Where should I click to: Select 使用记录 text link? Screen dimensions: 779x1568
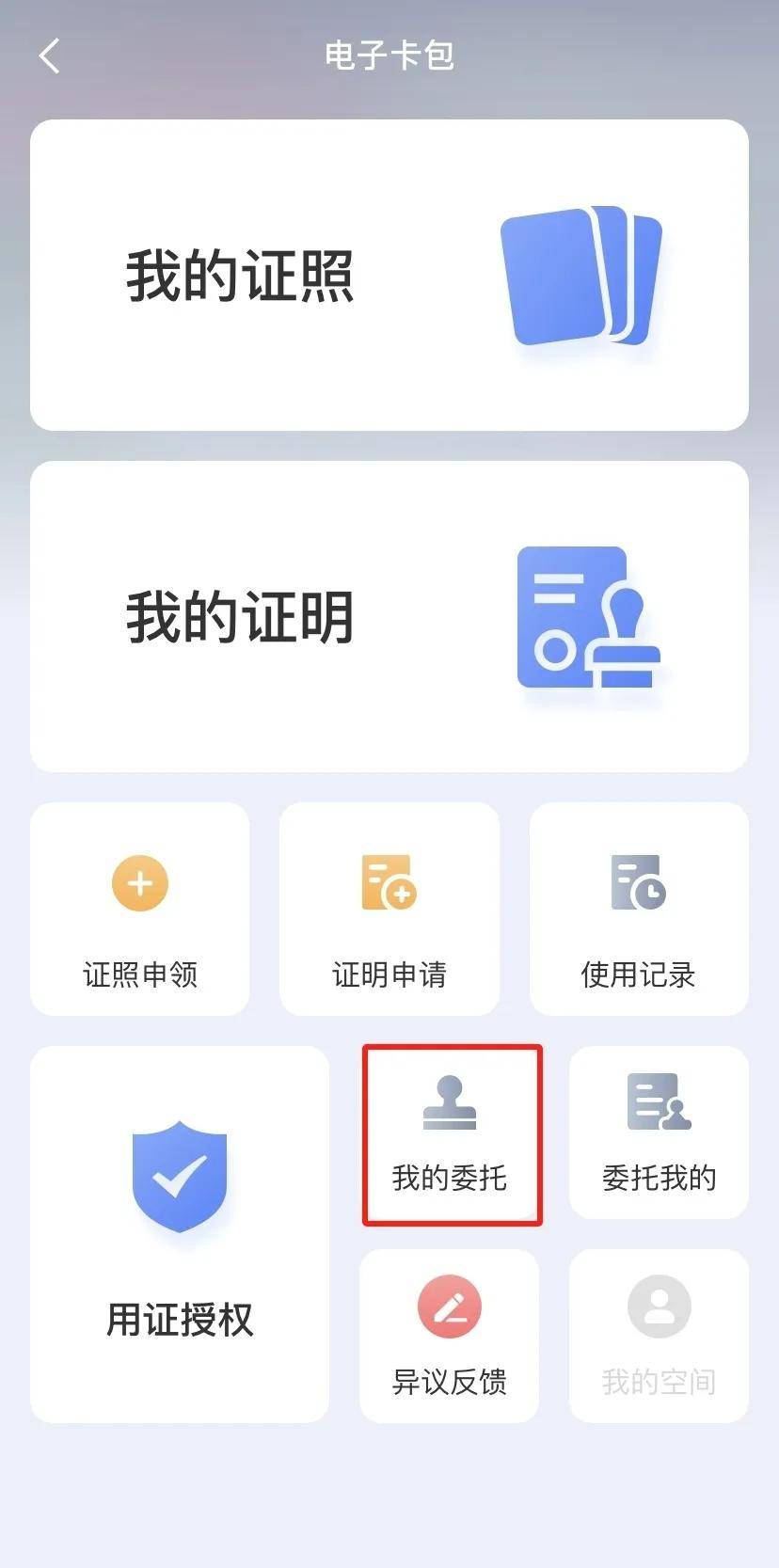[x=638, y=974]
